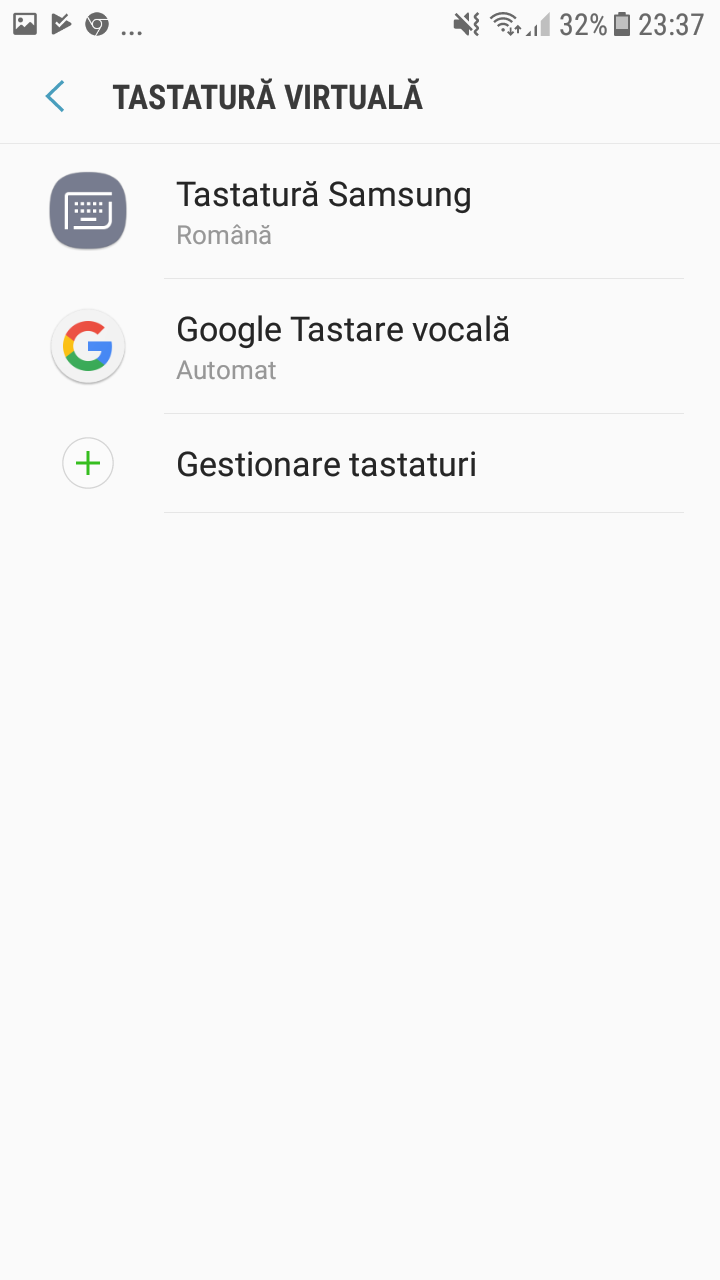Open Google Tastare vocală settings
720x1280 pixels.
(x=342, y=346)
